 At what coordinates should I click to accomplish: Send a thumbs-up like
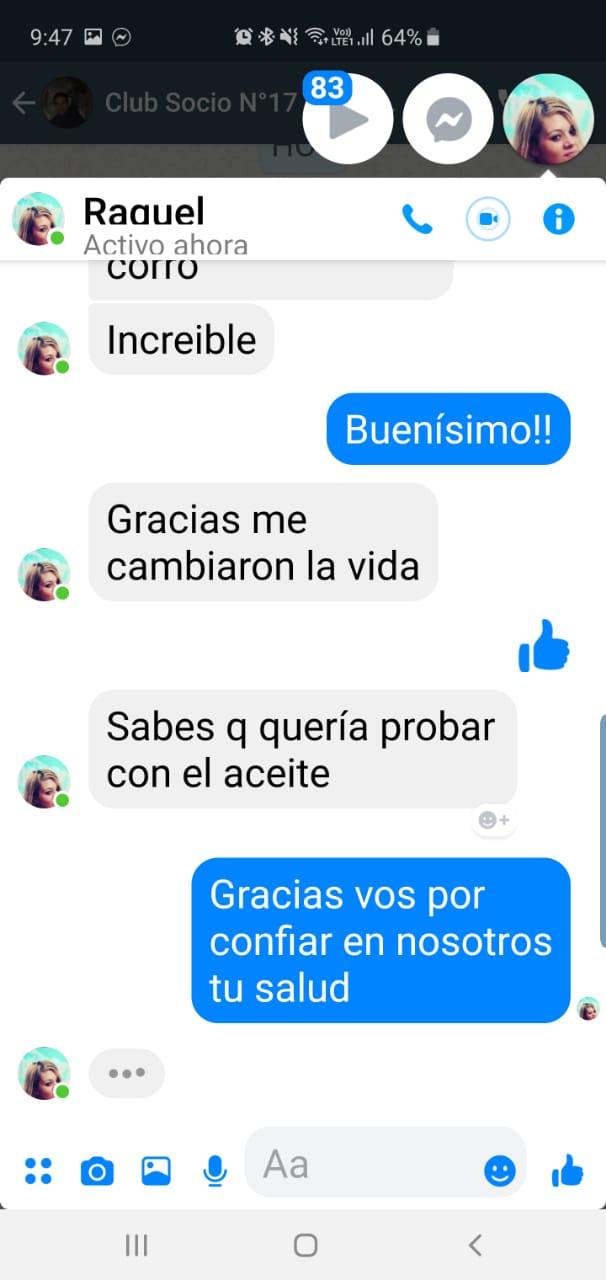coord(567,1170)
